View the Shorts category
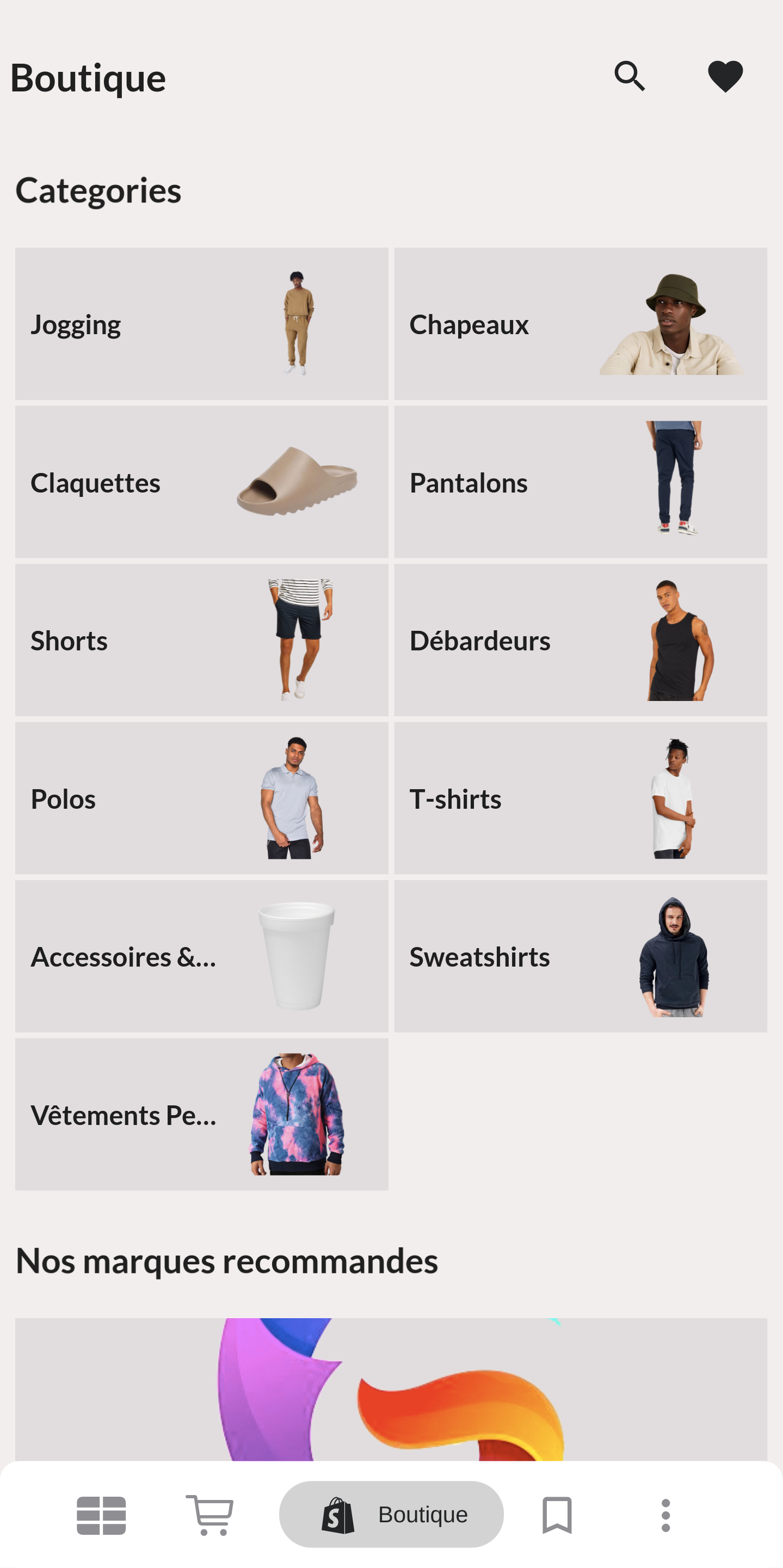The height and width of the screenshot is (1568, 783). point(201,641)
